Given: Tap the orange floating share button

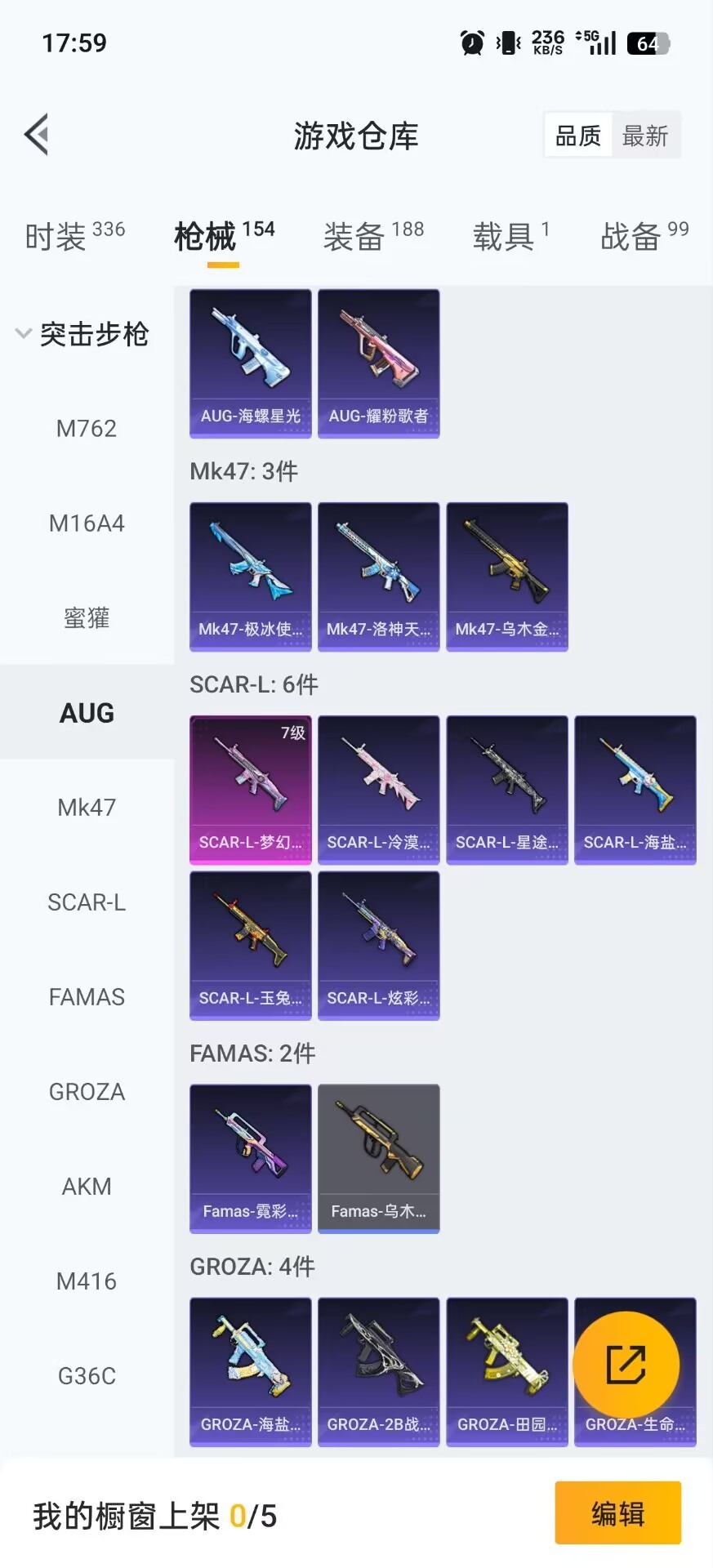Looking at the screenshot, I should point(626,1365).
